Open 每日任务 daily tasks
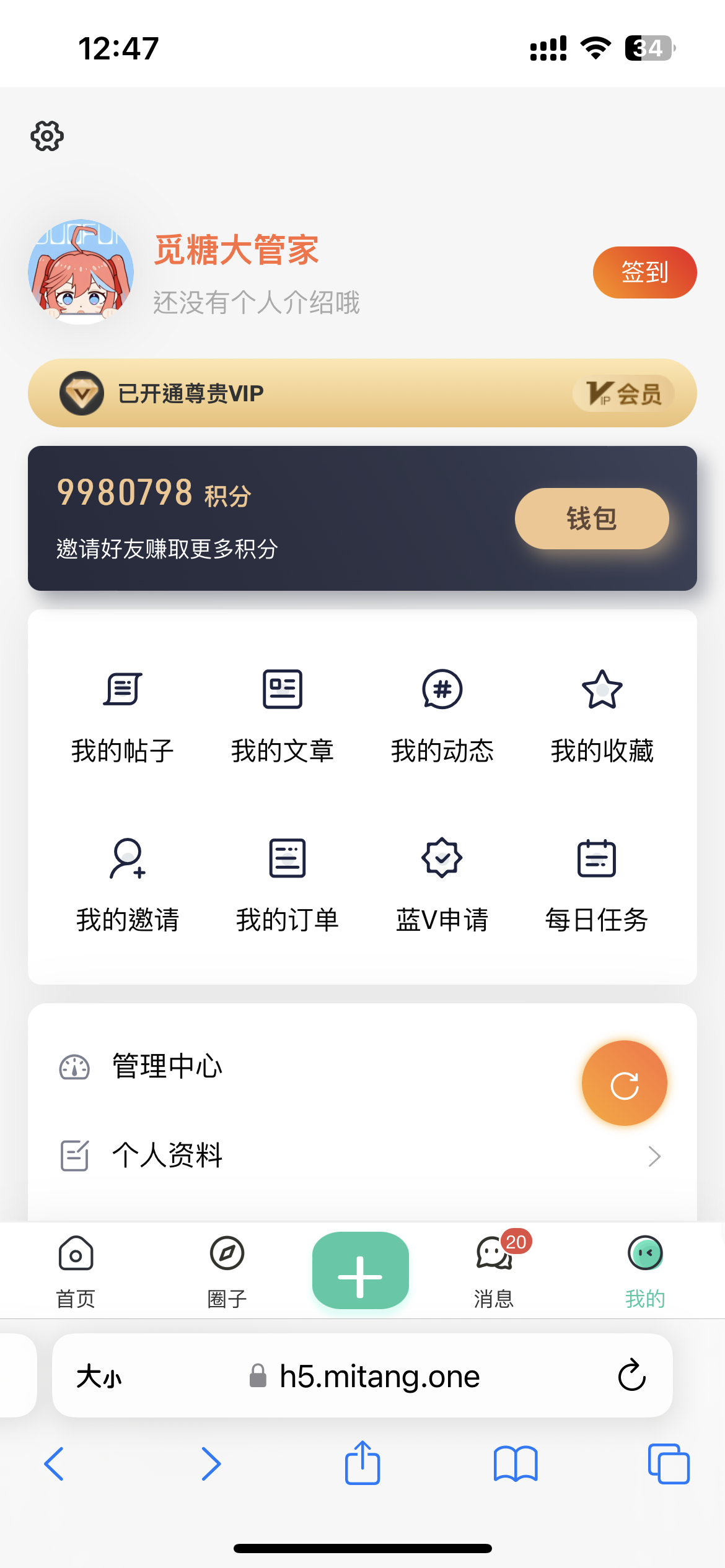This screenshot has width=725, height=1568. click(597, 886)
